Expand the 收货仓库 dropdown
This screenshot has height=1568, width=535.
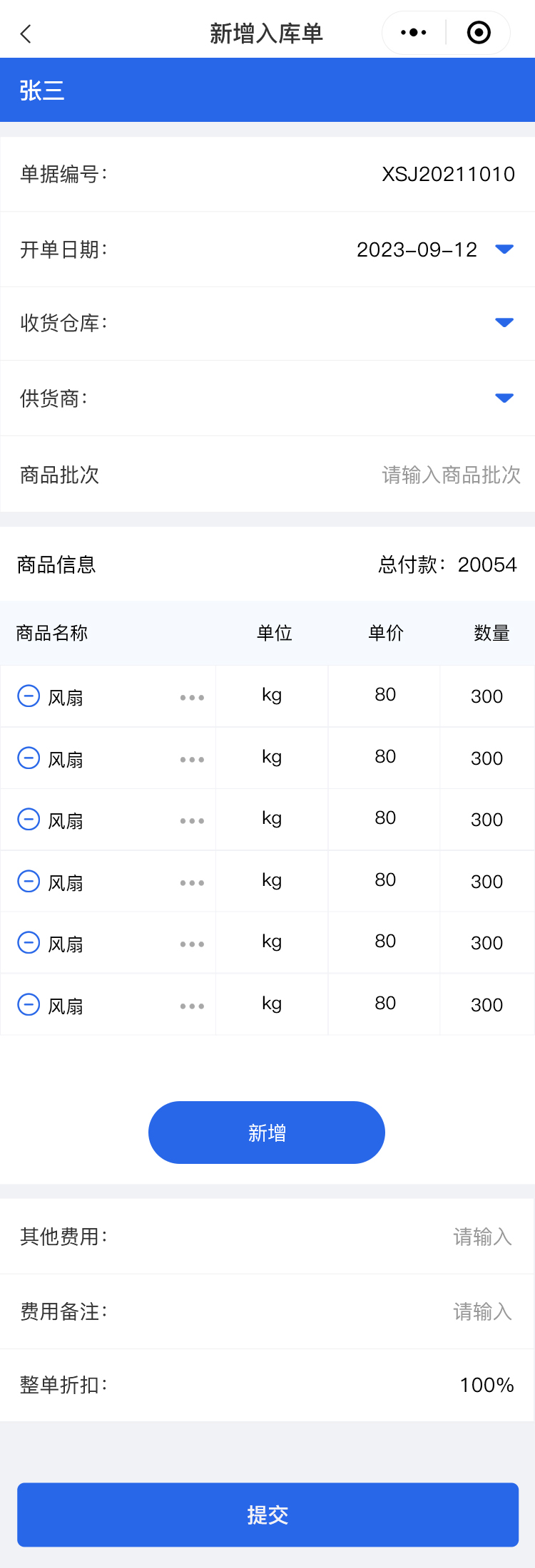(x=504, y=323)
